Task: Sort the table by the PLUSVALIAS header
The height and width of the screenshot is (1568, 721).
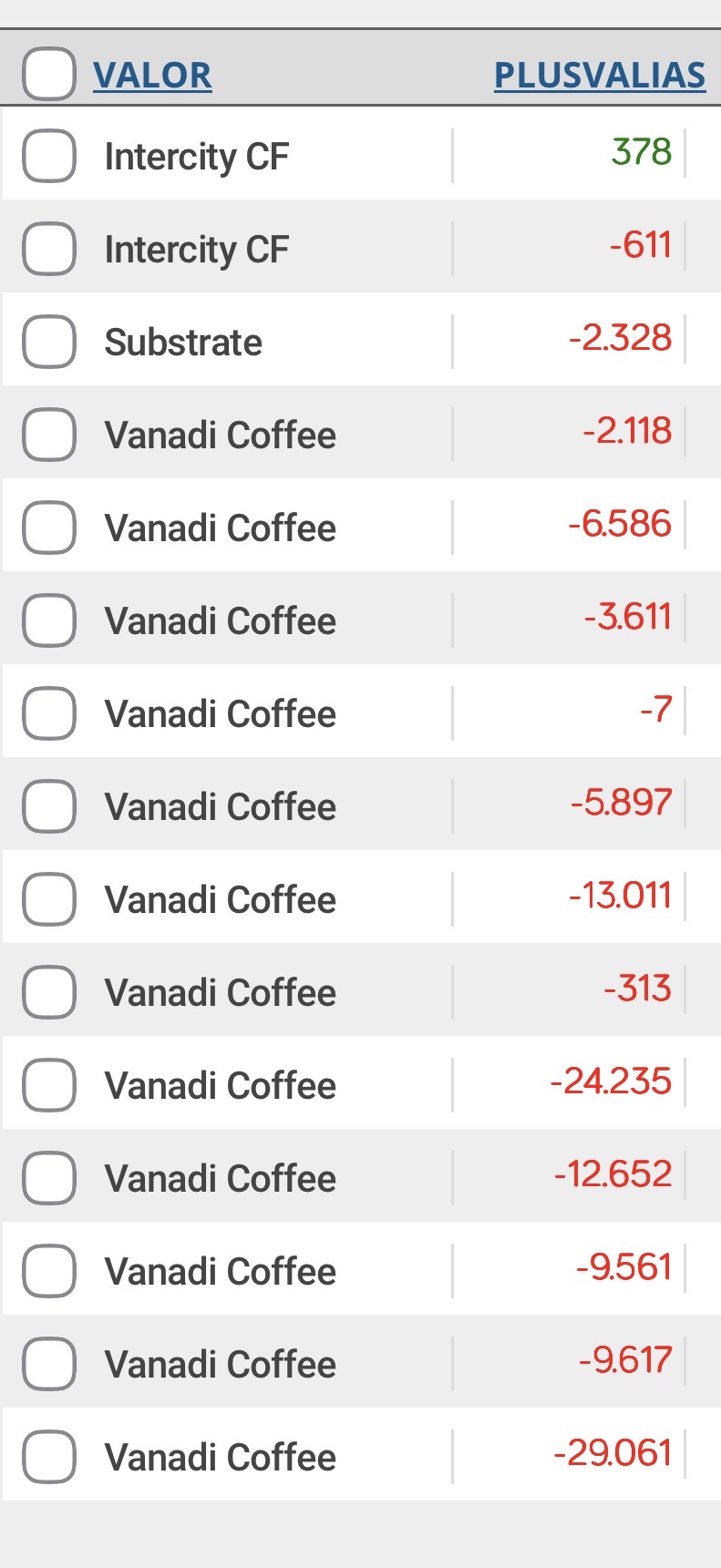Action: (x=600, y=75)
